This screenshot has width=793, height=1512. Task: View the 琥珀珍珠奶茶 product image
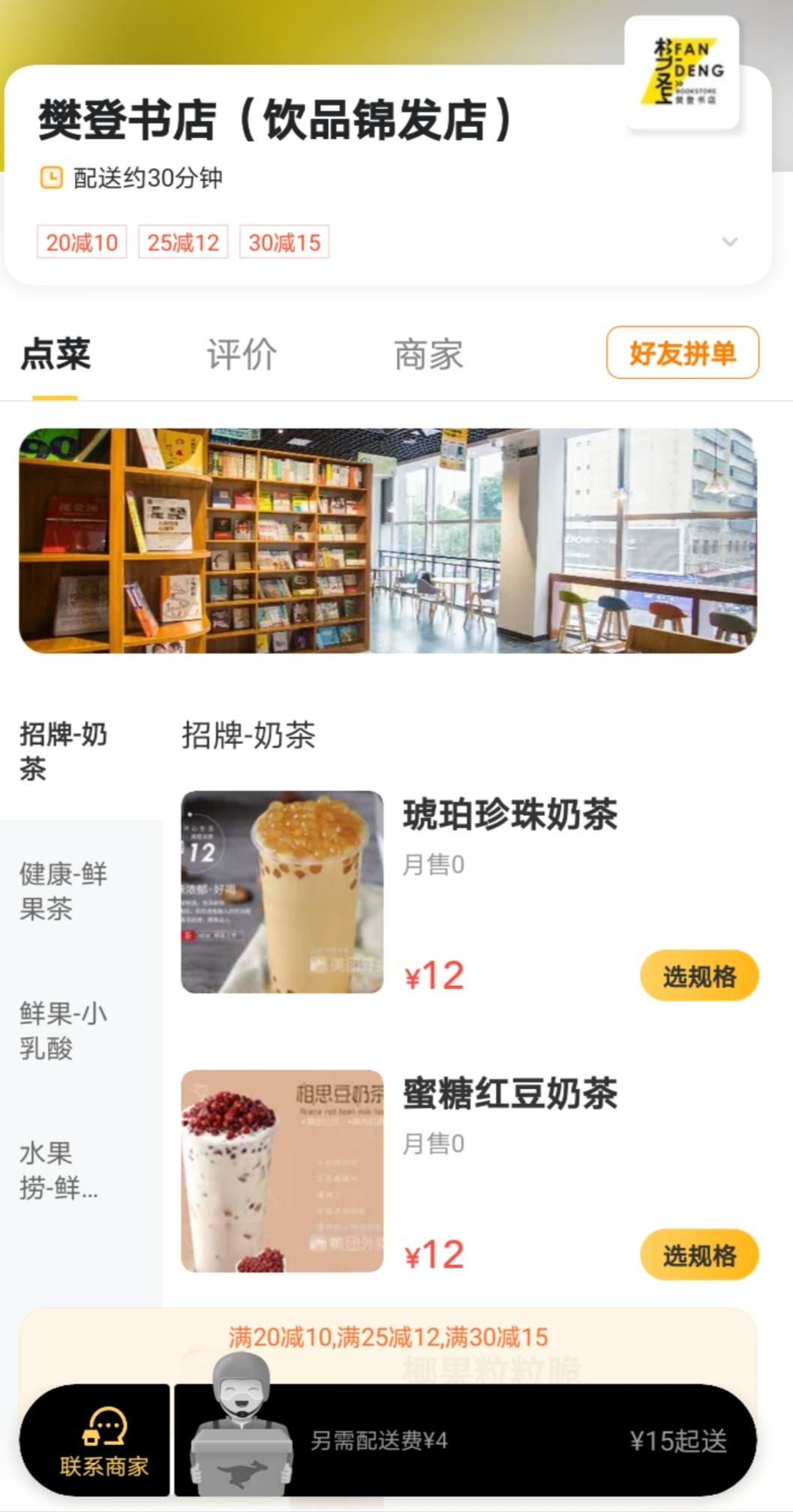(282, 891)
